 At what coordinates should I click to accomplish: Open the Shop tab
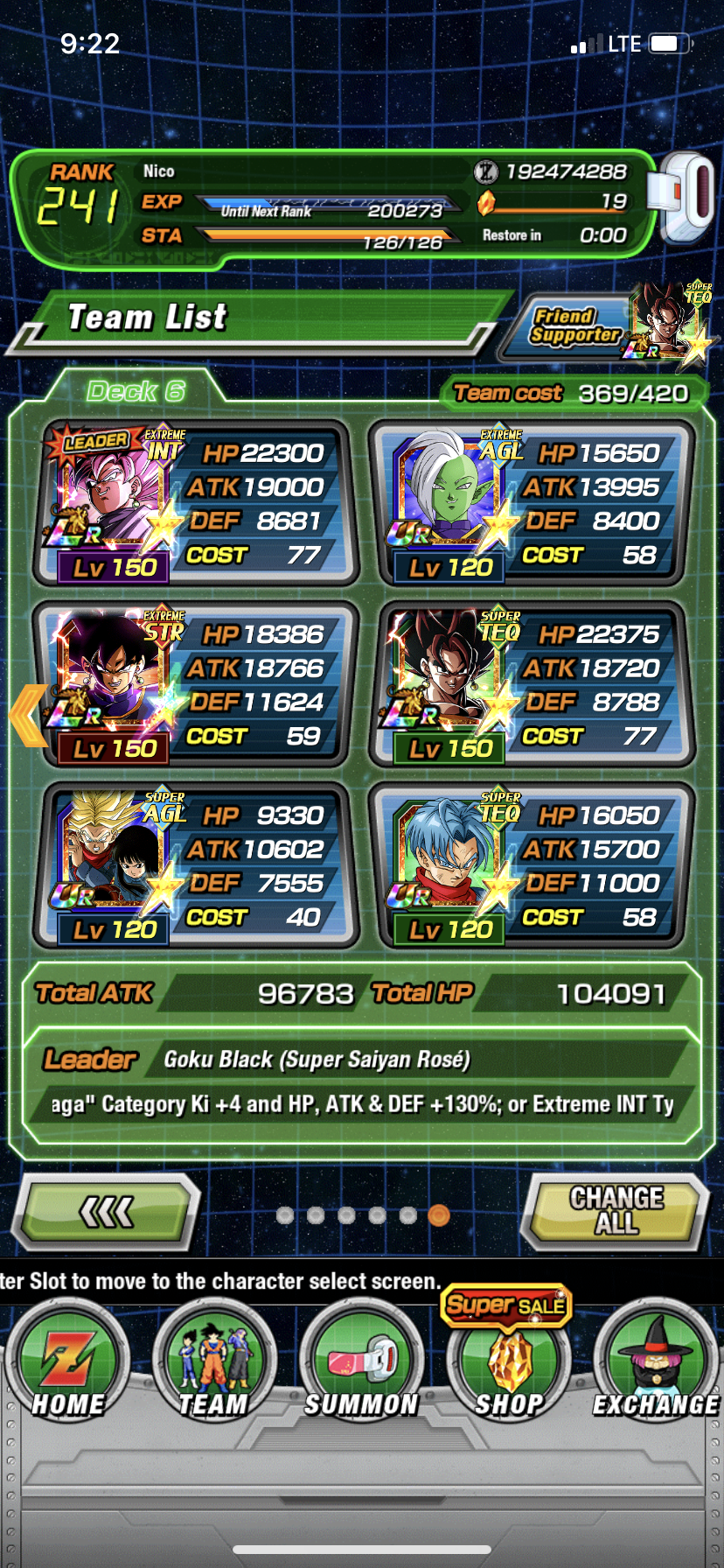tap(509, 1367)
